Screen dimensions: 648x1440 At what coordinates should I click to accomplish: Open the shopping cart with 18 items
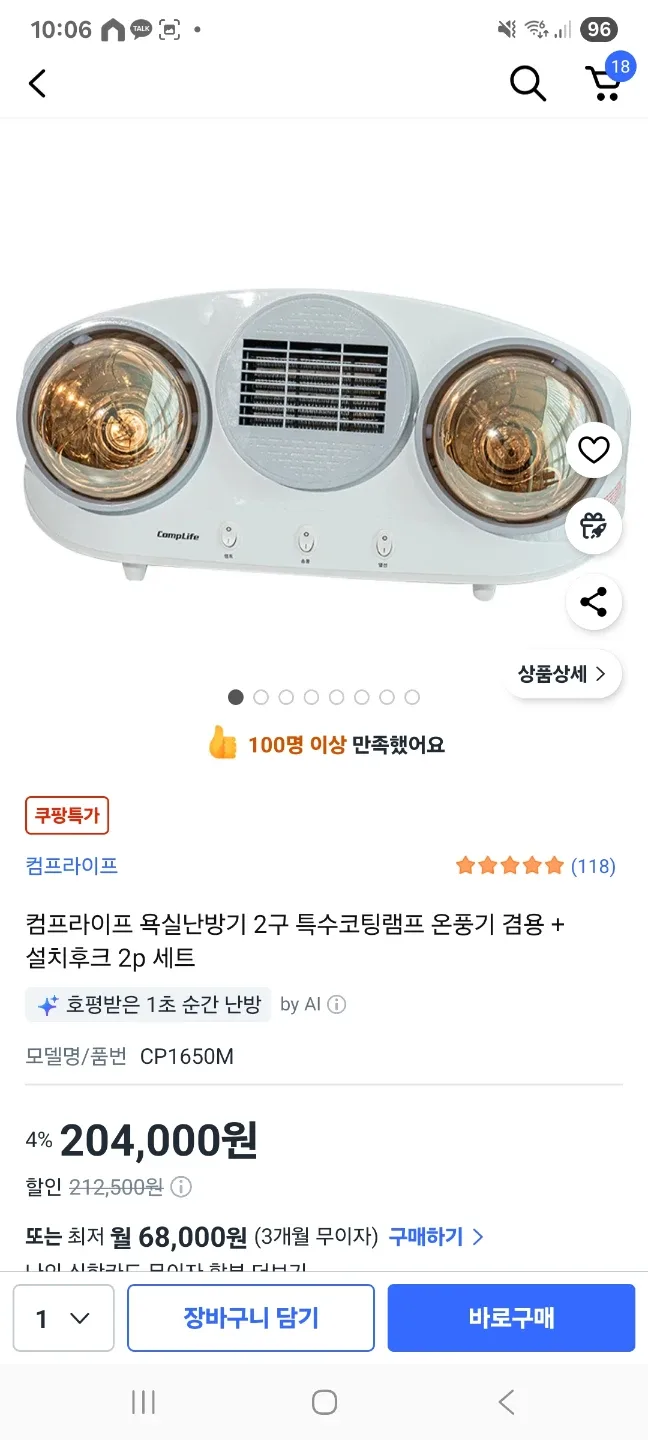click(x=603, y=83)
